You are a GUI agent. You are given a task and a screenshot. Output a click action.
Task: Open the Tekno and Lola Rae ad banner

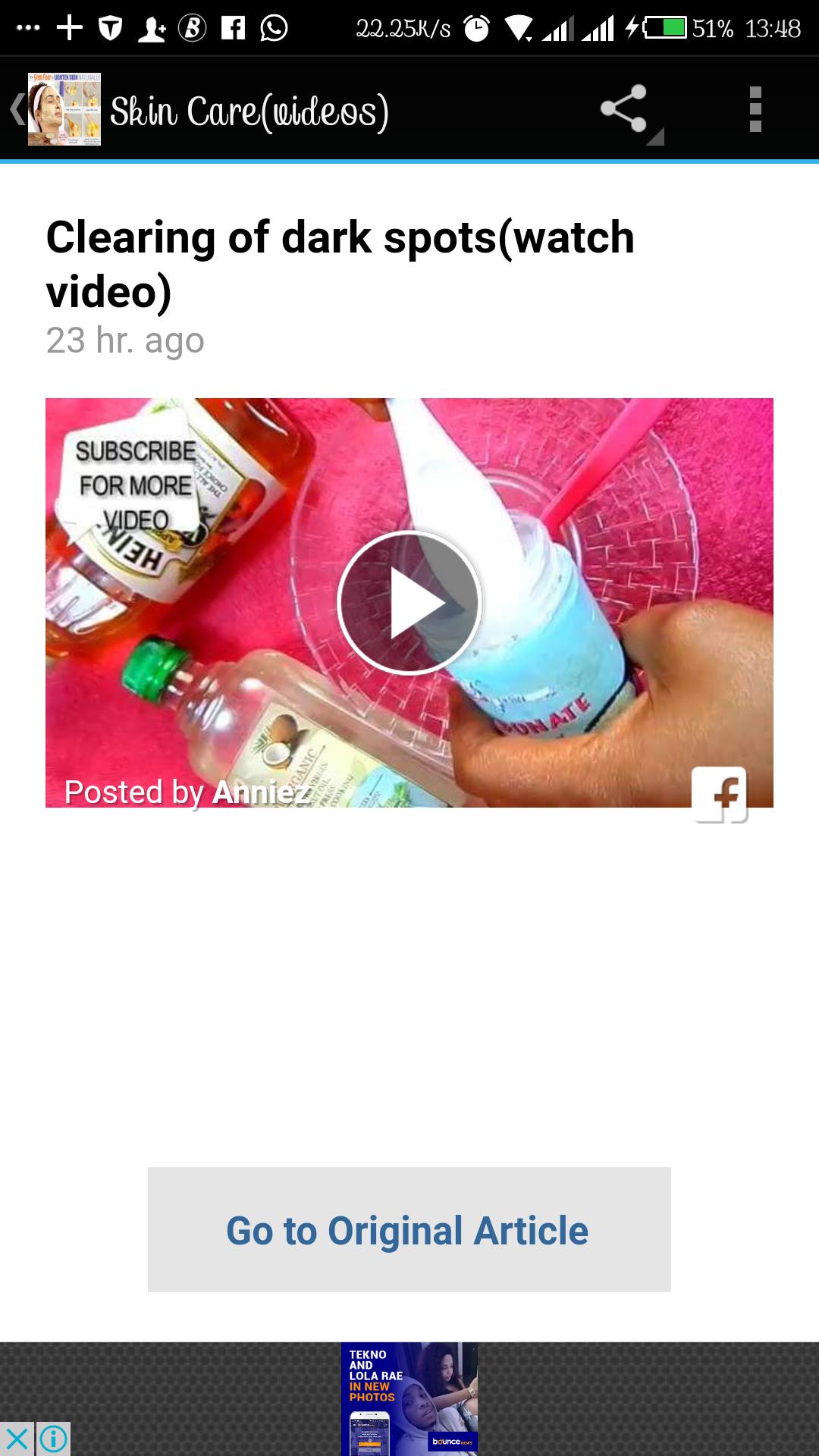pos(409,1398)
